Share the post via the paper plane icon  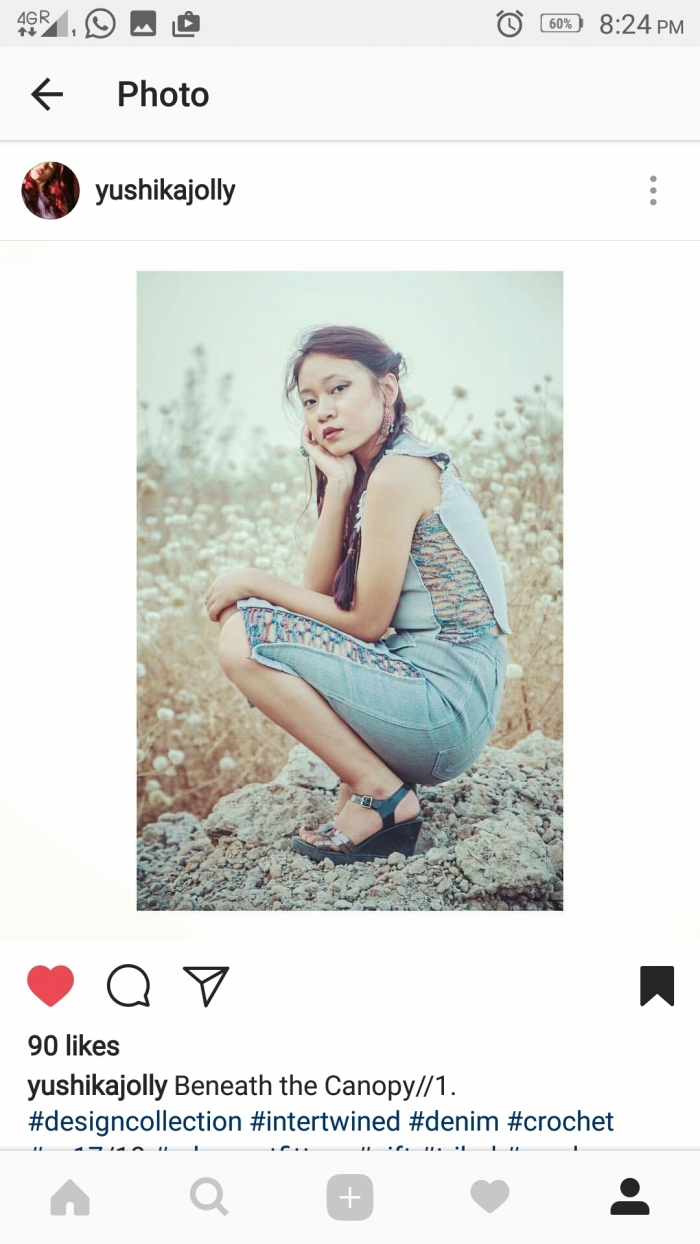click(207, 986)
